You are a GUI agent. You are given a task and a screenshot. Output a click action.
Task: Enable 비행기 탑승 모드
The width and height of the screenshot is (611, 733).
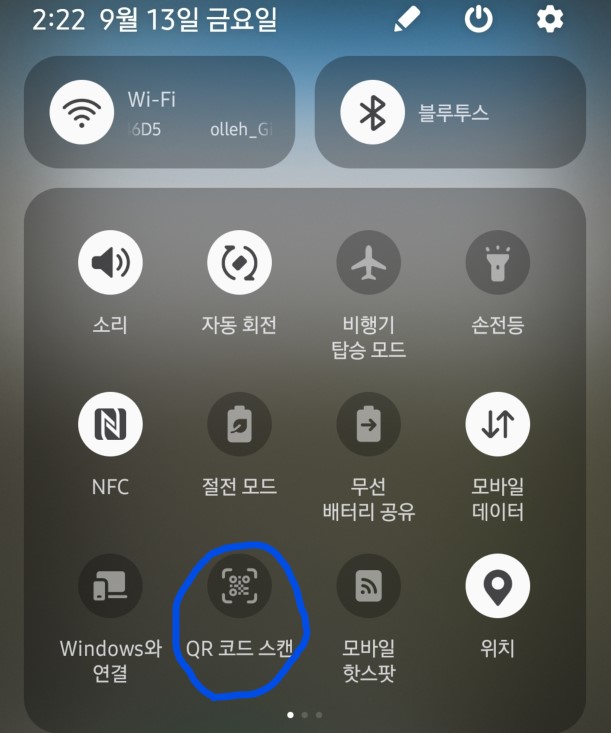tap(369, 263)
